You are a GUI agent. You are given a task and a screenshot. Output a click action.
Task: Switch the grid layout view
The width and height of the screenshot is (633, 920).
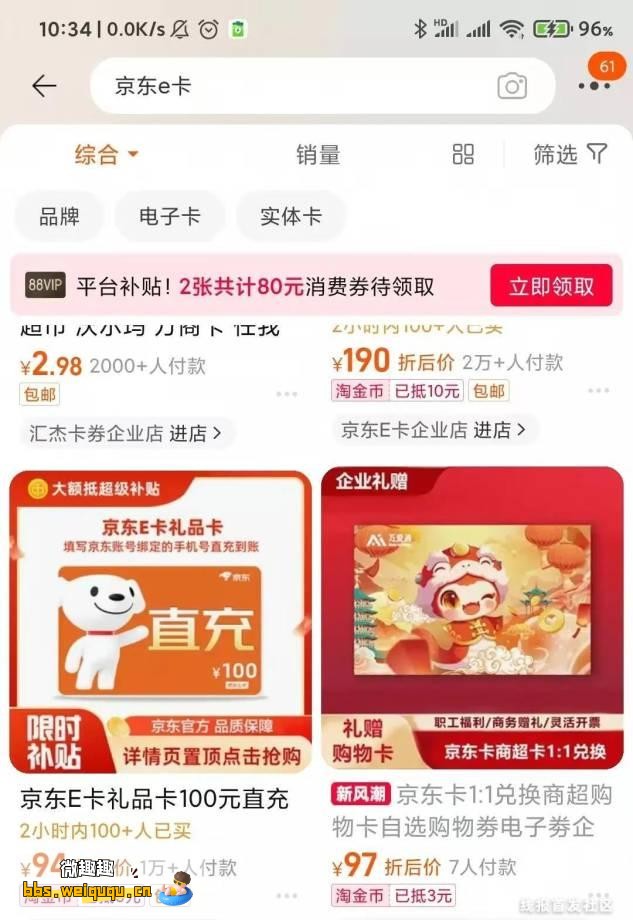463,154
